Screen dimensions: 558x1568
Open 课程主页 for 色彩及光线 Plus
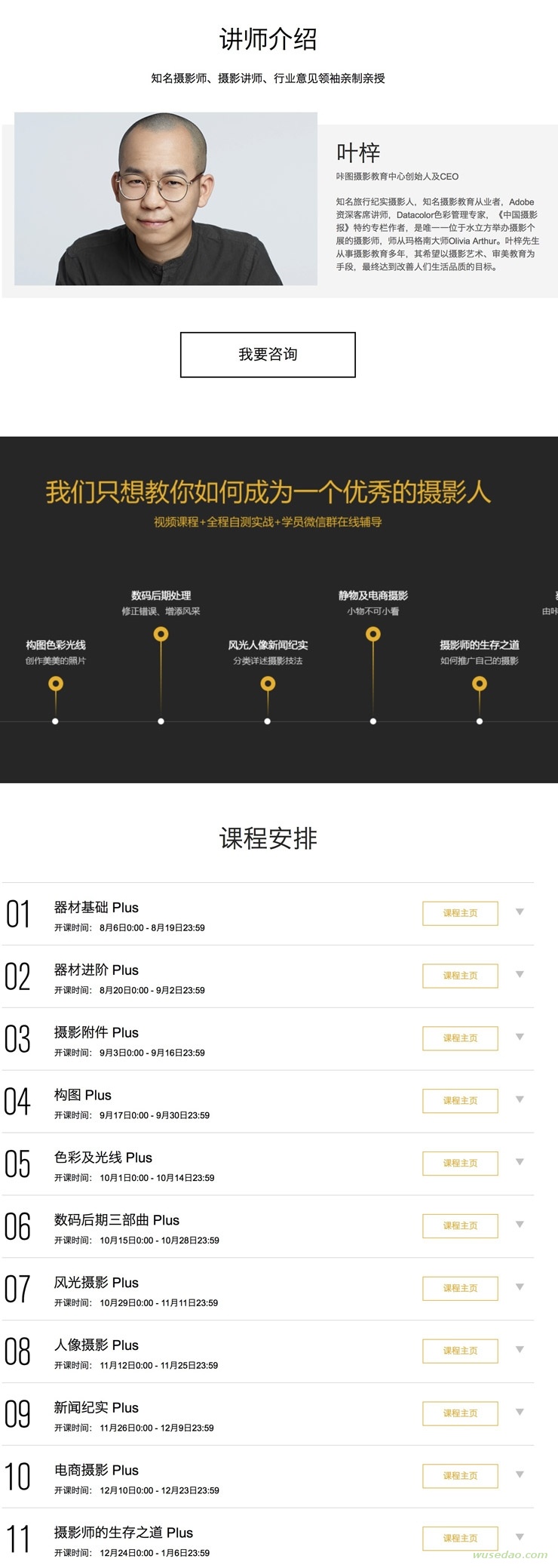pyautogui.click(x=460, y=1164)
